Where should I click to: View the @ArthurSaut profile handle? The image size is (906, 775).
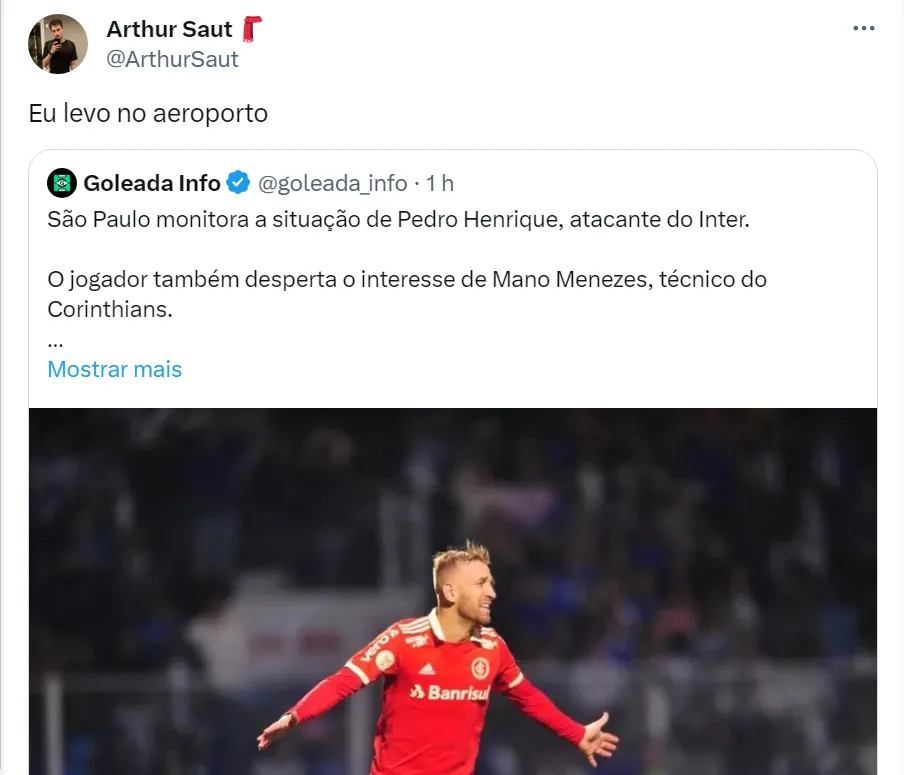[172, 59]
